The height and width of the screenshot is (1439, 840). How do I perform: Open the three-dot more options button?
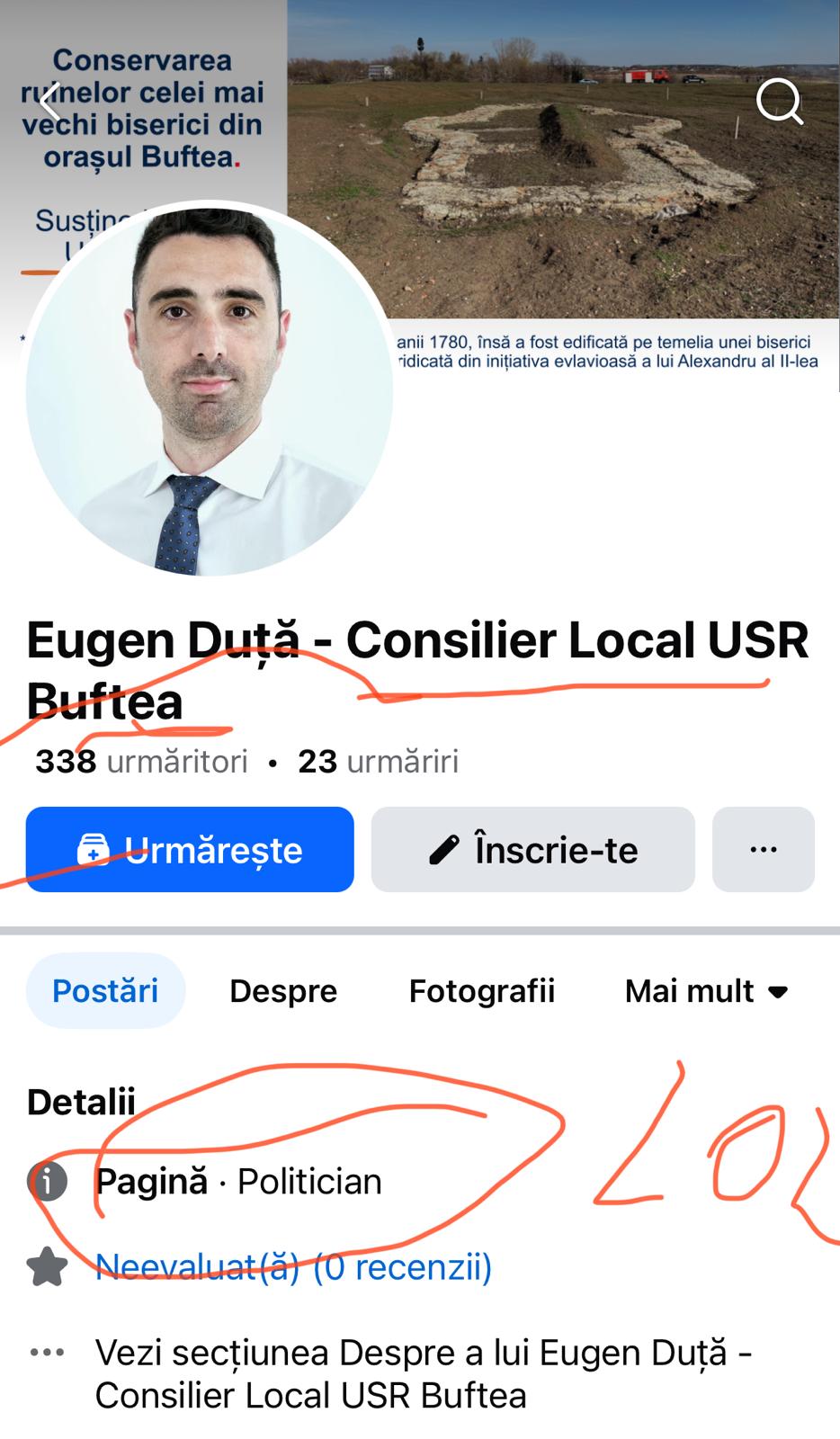click(764, 850)
